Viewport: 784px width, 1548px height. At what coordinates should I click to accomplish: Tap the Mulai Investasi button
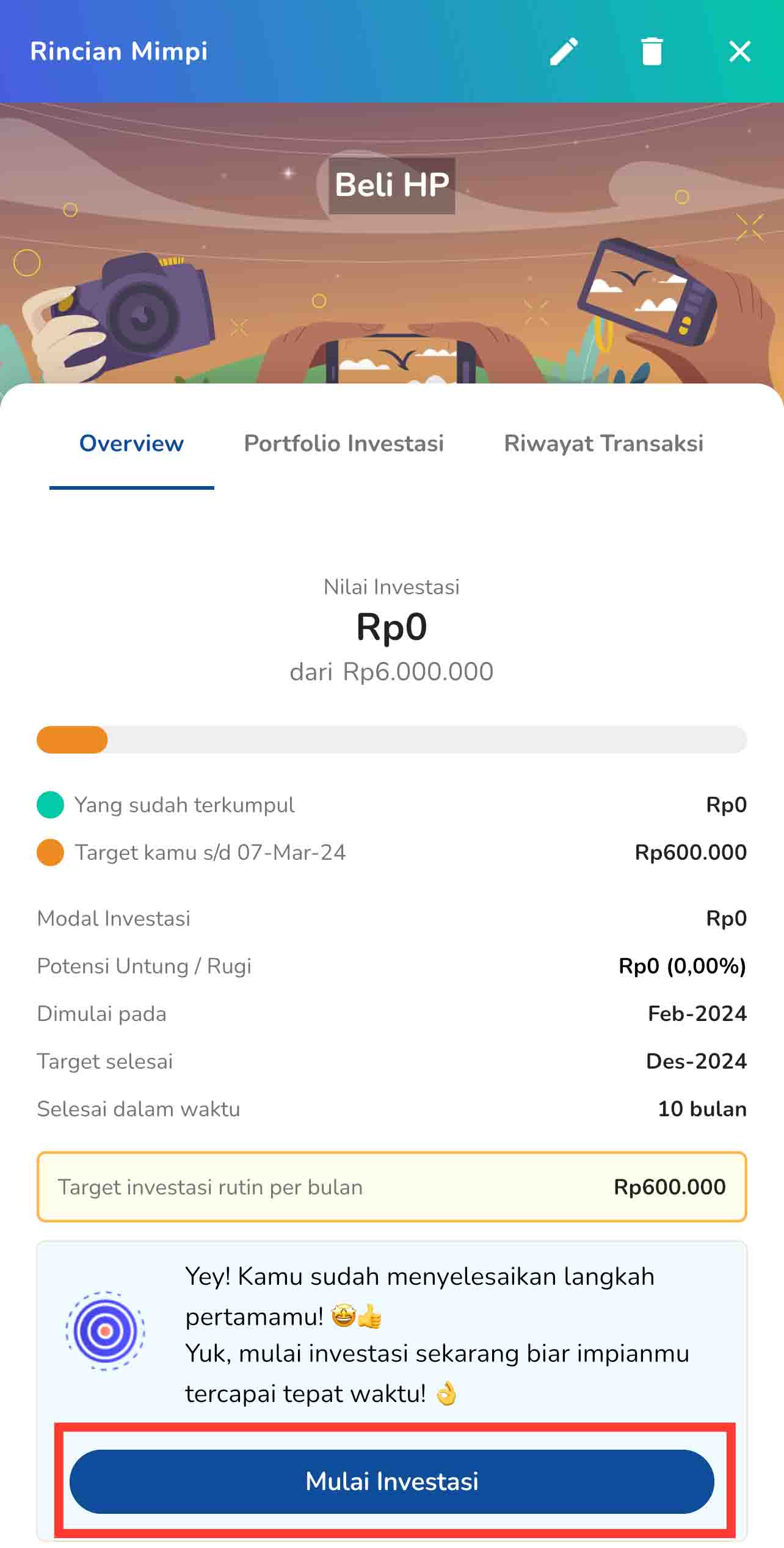pyautogui.click(x=392, y=1481)
